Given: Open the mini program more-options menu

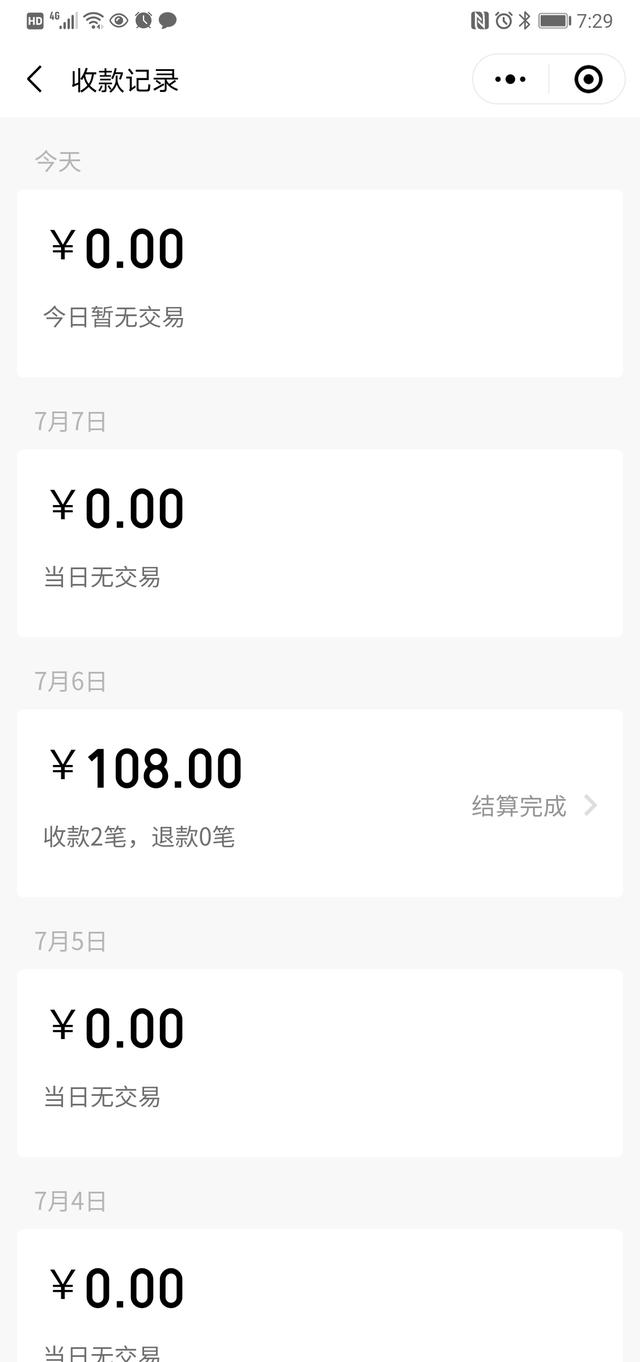Looking at the screenshot, I should click(x=510, y=80).
